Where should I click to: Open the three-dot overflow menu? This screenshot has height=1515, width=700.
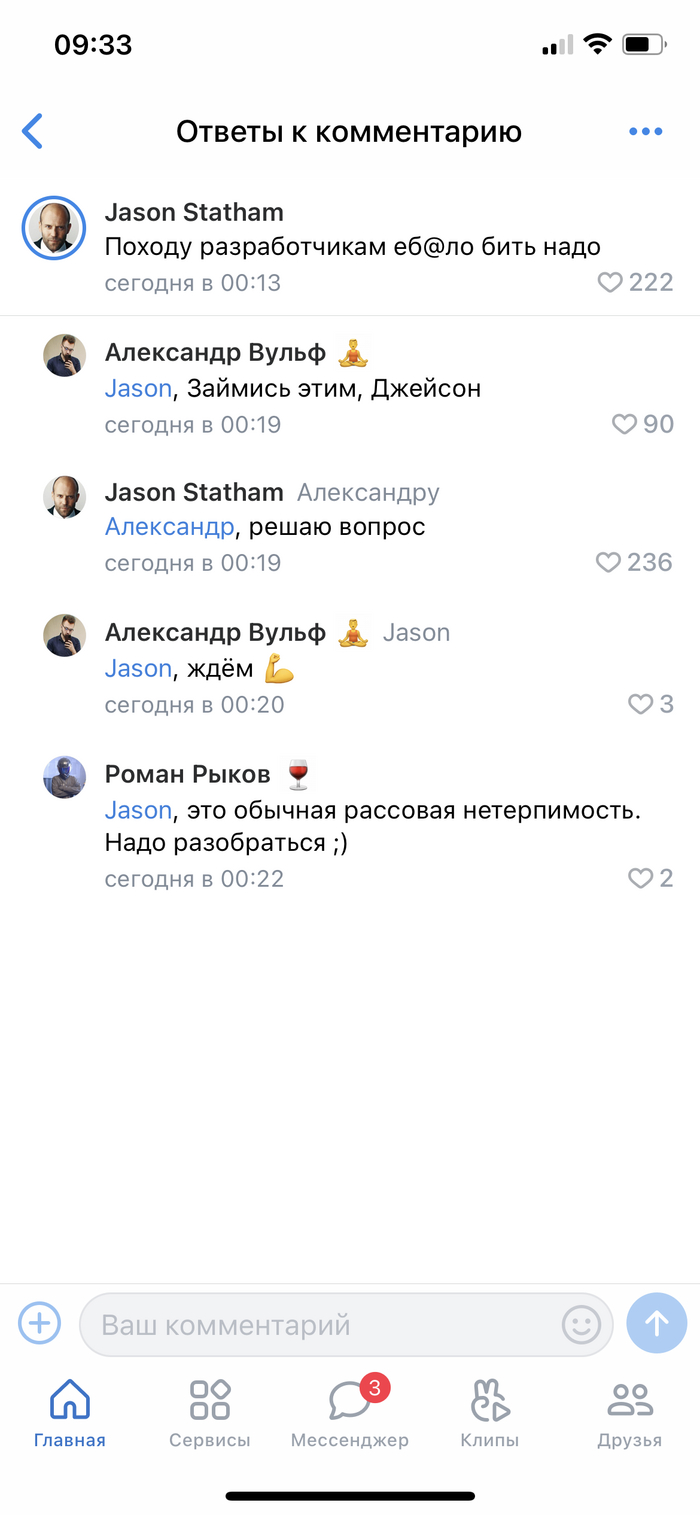pos(645,131)
